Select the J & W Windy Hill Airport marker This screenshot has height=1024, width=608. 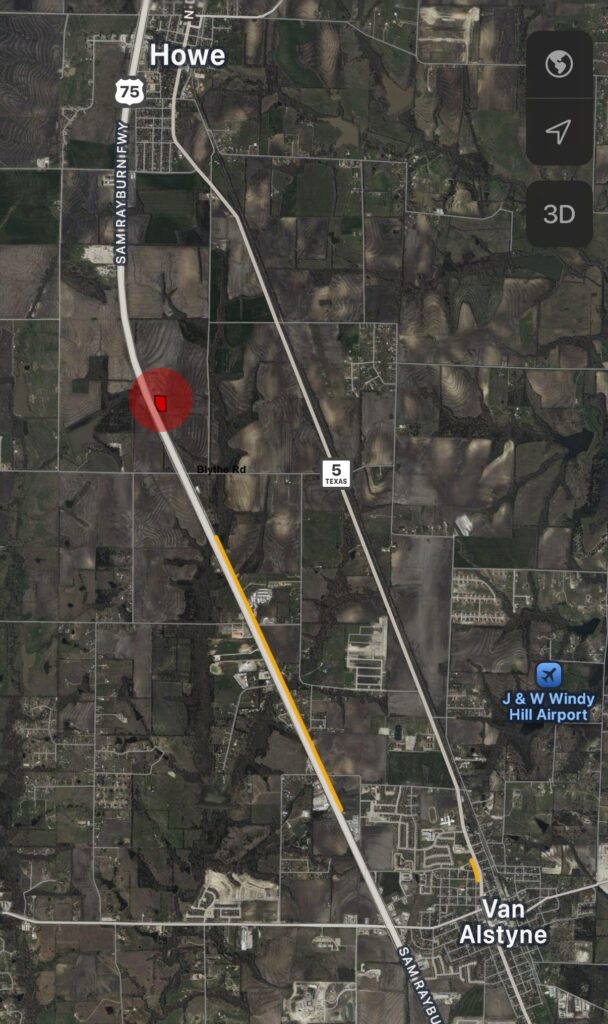(549, 675)
